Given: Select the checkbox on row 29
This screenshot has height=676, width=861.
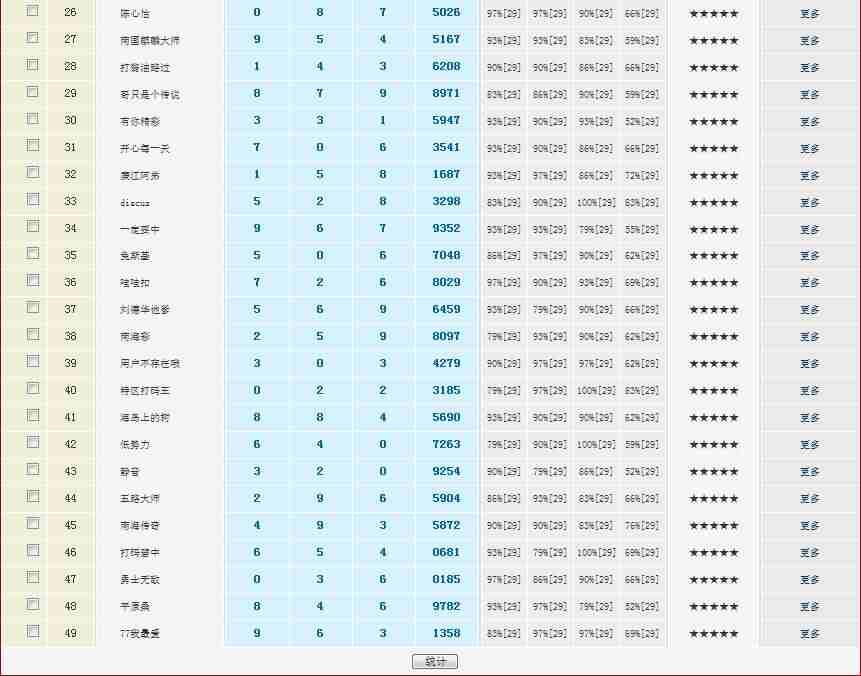Looking at the screenshot, I should tap(33, 92).
